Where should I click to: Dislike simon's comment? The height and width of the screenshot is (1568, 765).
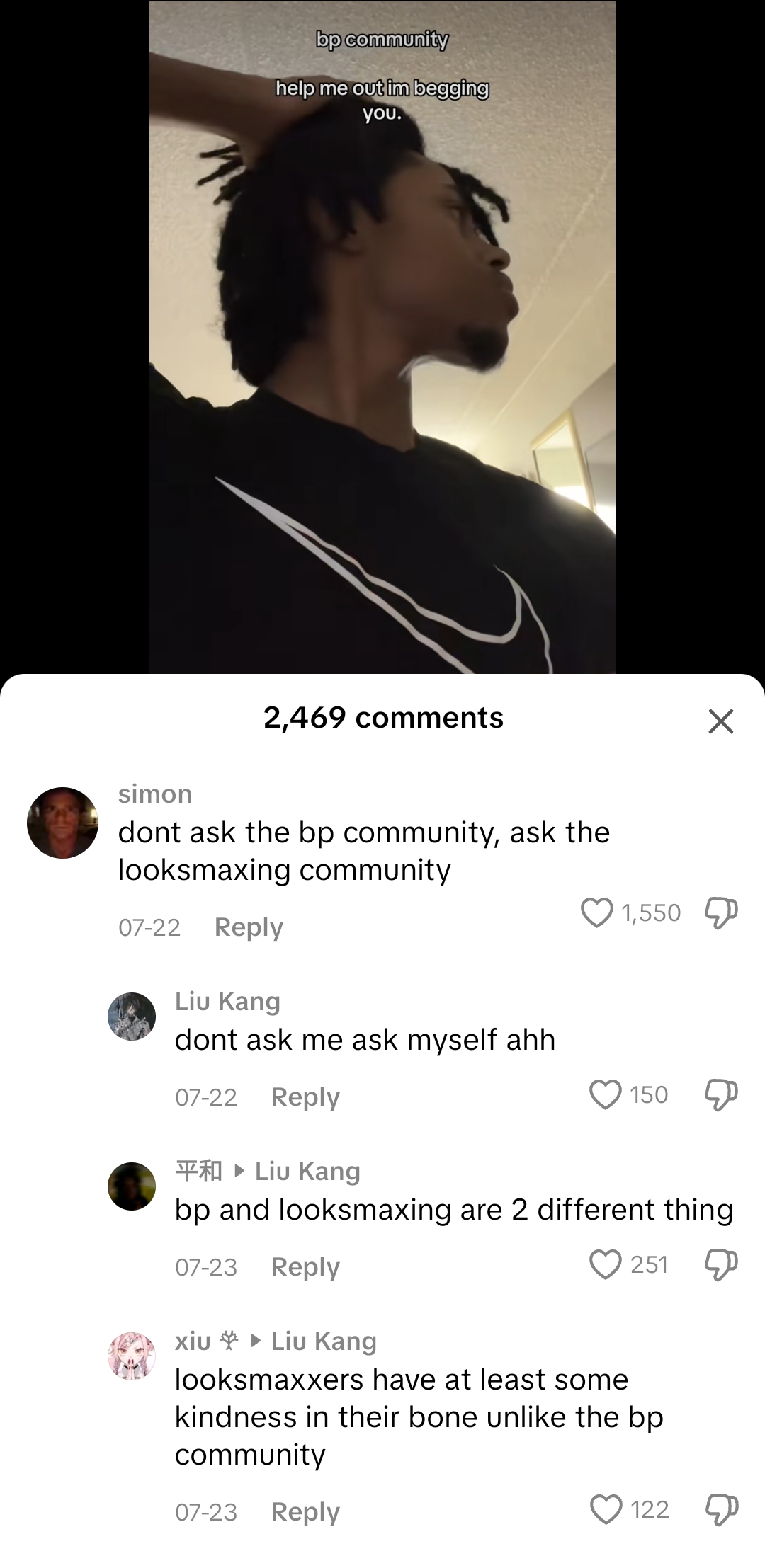(721, 912)
